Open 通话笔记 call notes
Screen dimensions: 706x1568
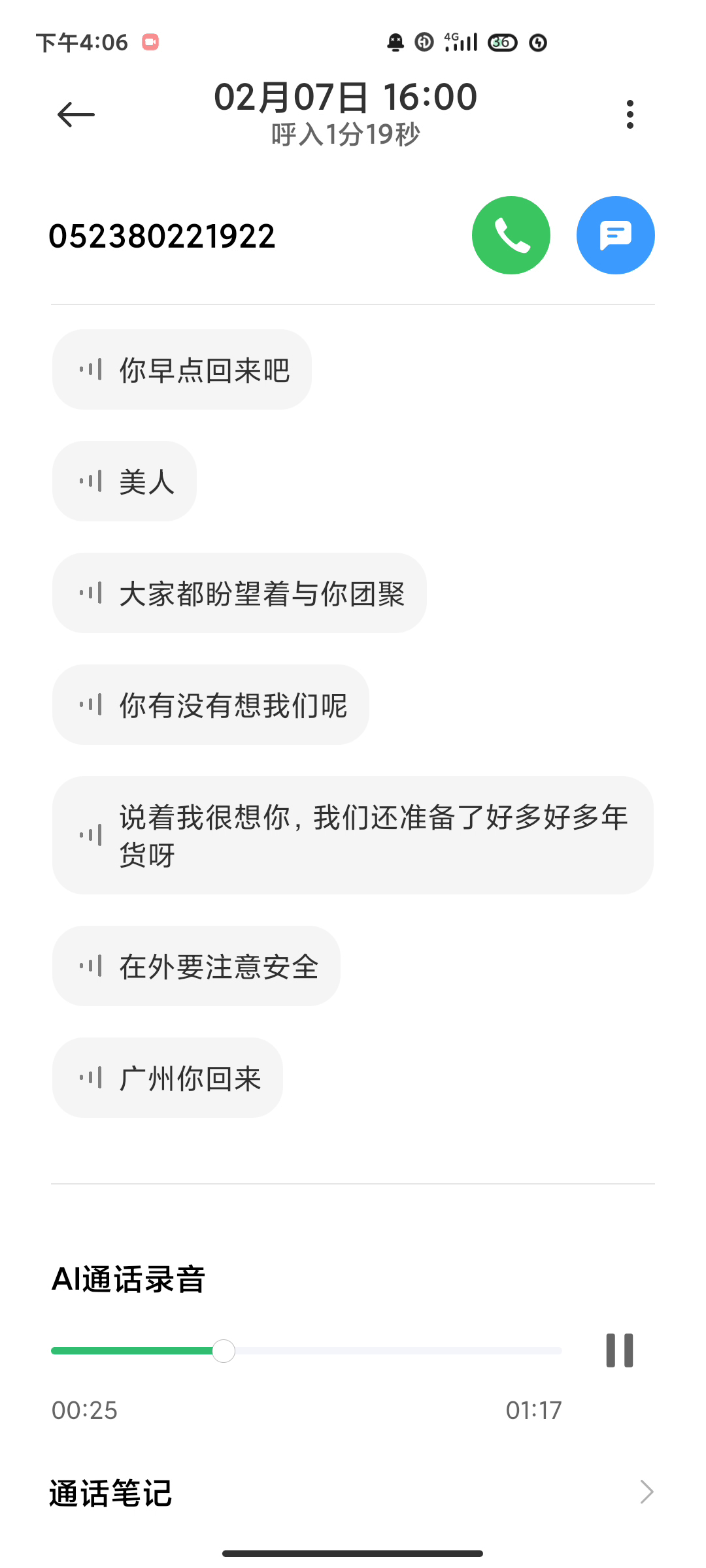click(353, 1493)
